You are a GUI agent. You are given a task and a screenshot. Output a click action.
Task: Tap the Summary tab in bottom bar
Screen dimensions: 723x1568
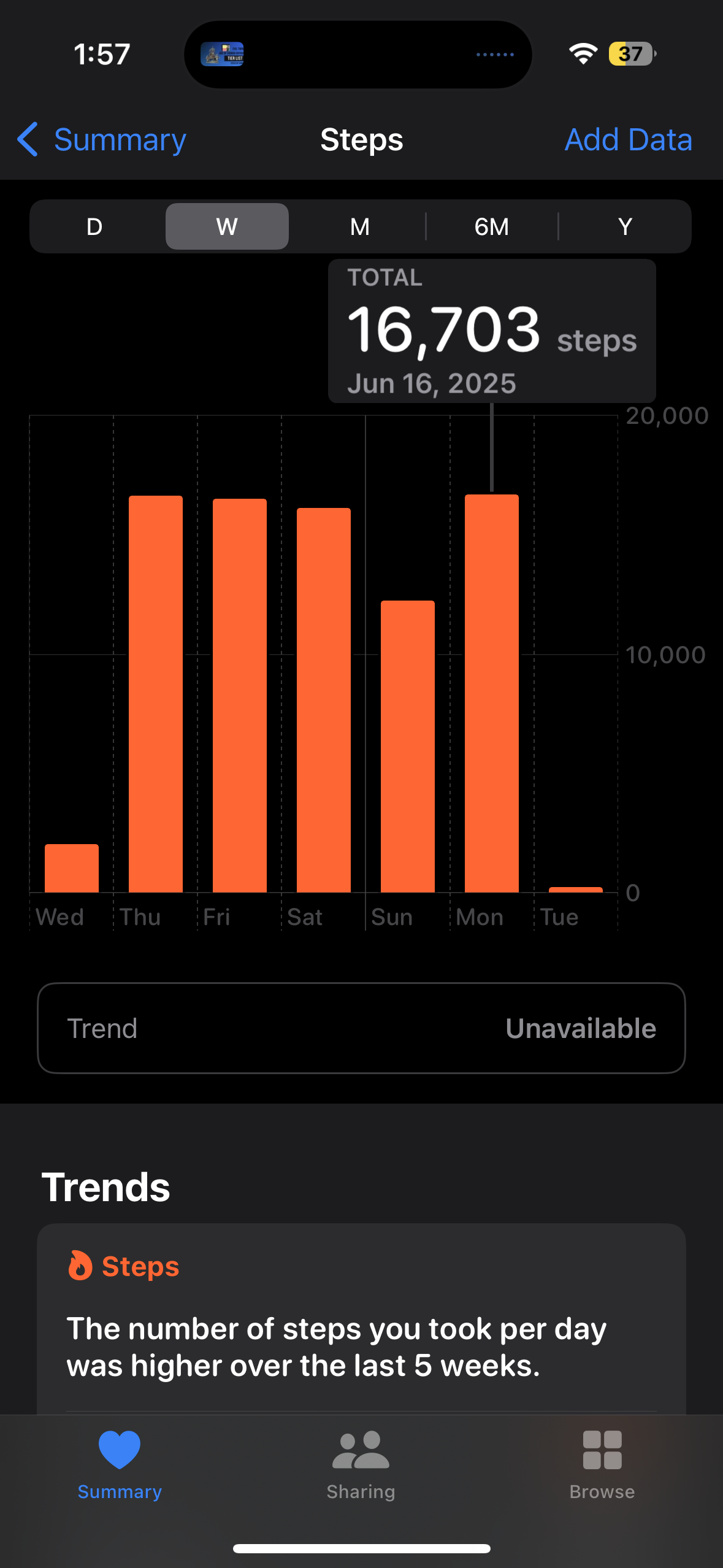(x=120, y=1466)
